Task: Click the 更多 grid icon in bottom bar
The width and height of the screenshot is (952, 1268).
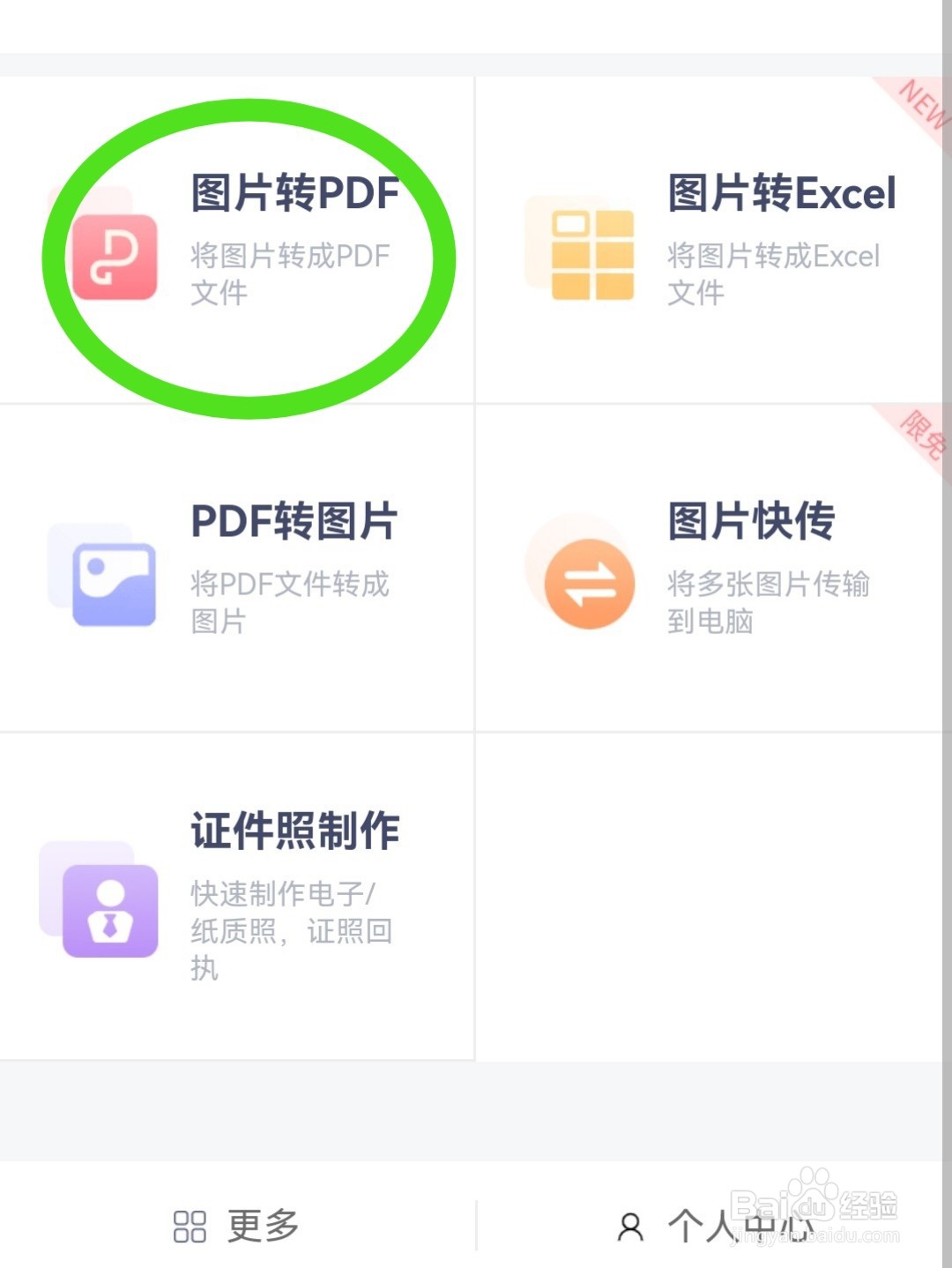Action: click(189, 1224)
